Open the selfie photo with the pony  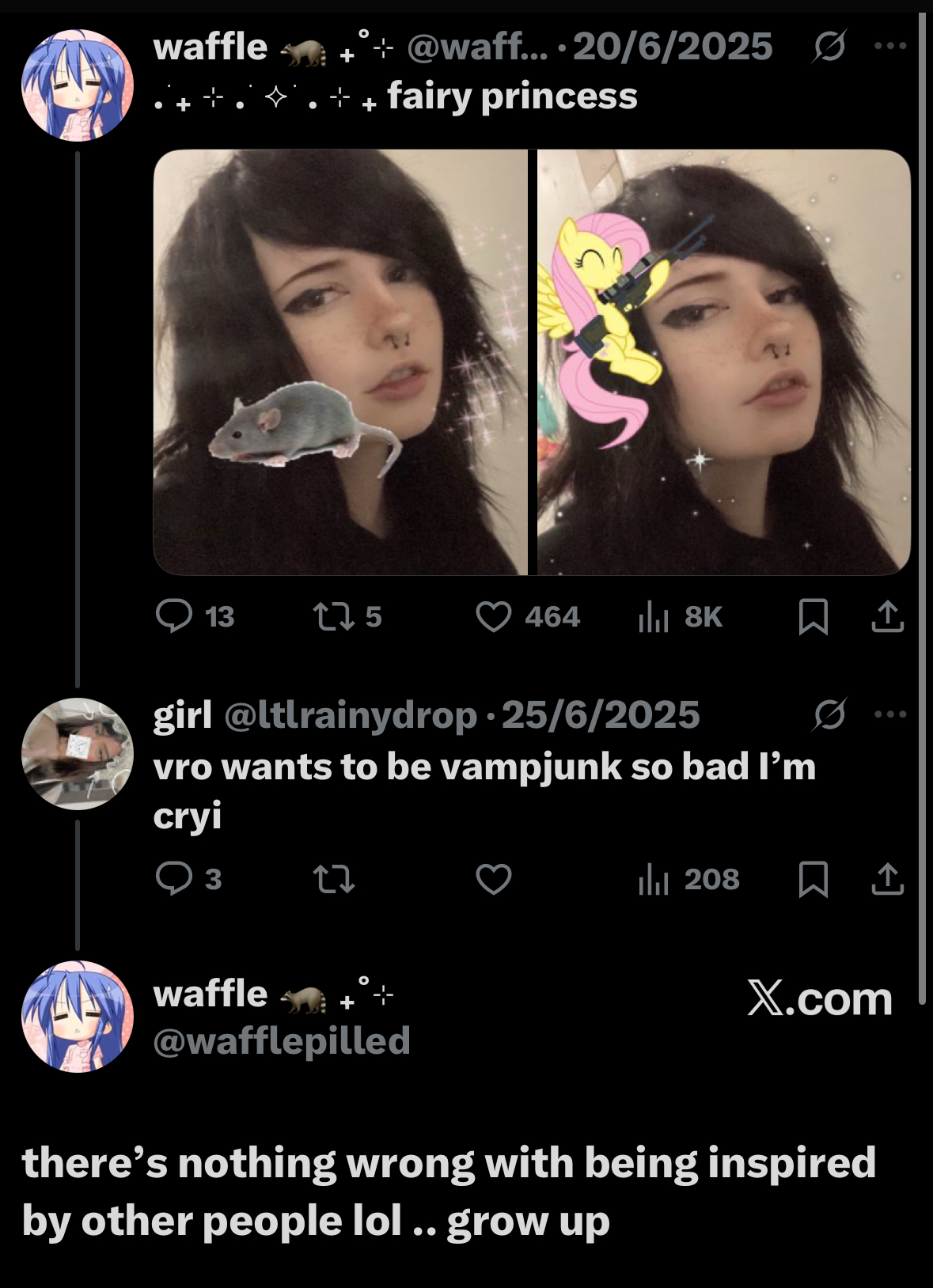[723, 362]
